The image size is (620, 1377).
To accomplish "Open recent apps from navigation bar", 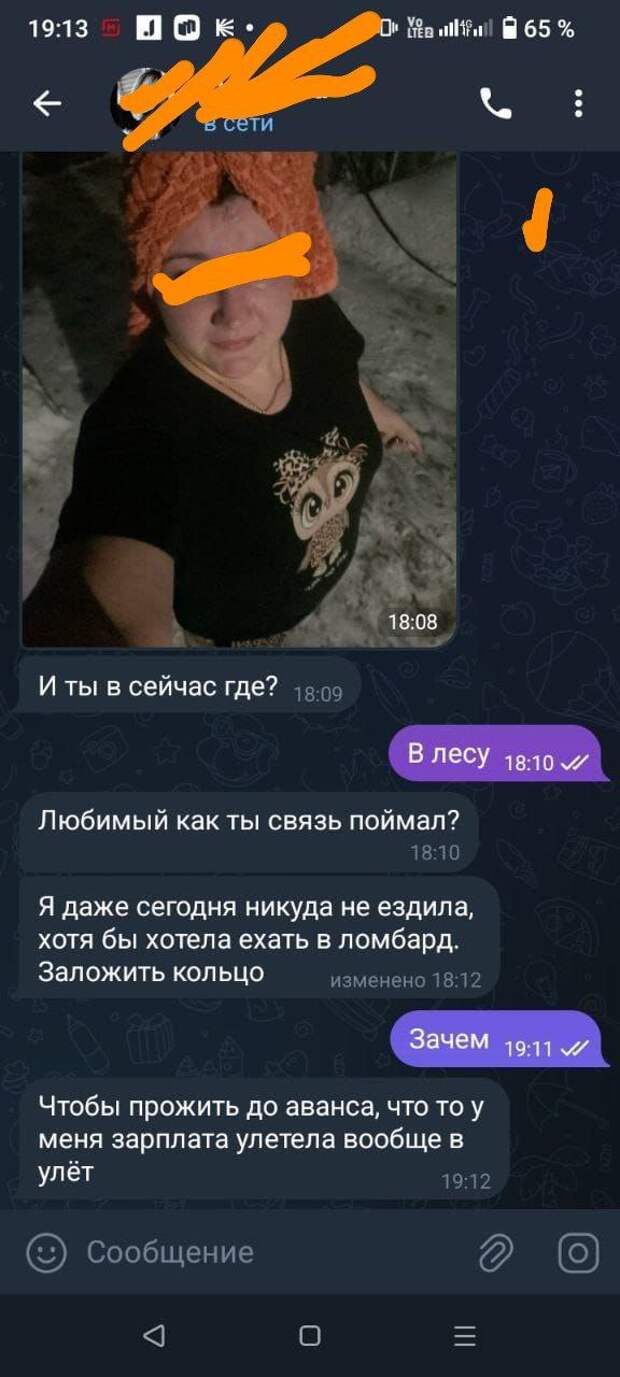I will click(x=465, y=1336).
